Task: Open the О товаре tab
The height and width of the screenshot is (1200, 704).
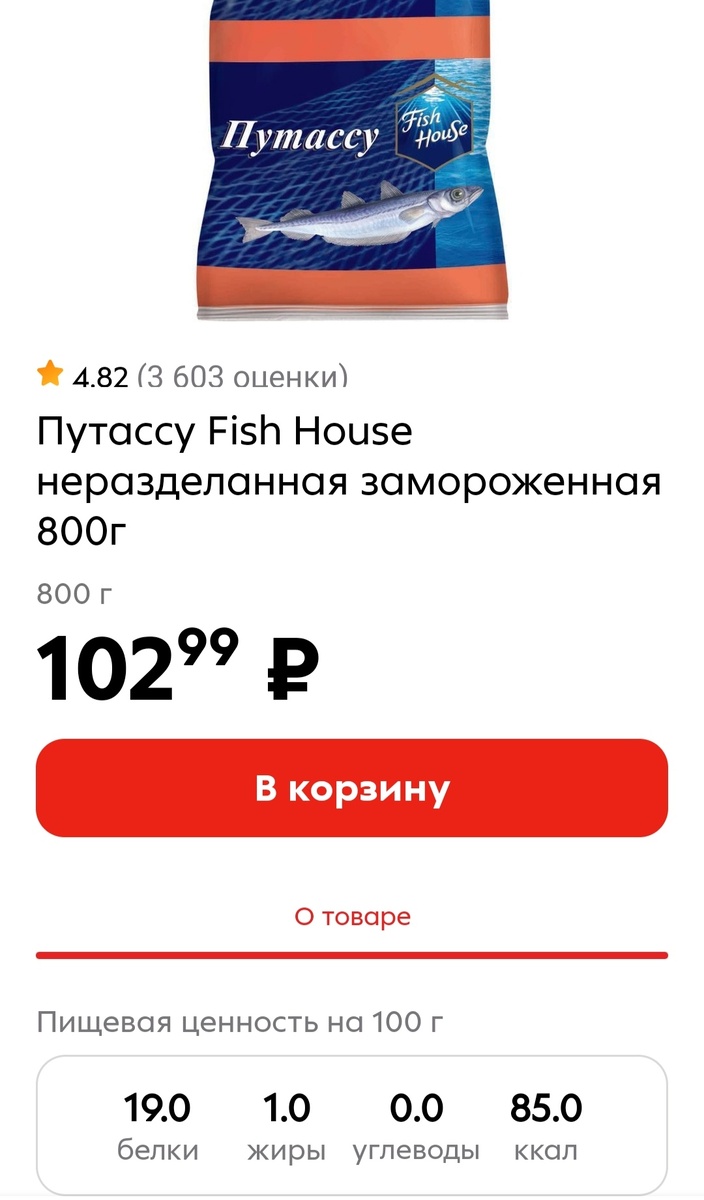Action: 352,917
